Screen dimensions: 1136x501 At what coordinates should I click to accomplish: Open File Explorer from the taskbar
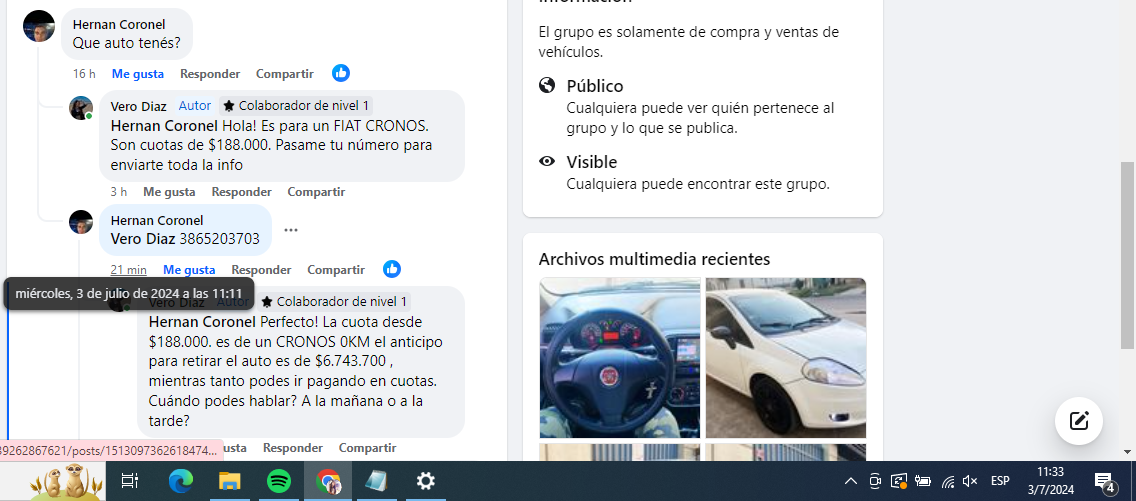pyautogui.click(x=230, y=482)
